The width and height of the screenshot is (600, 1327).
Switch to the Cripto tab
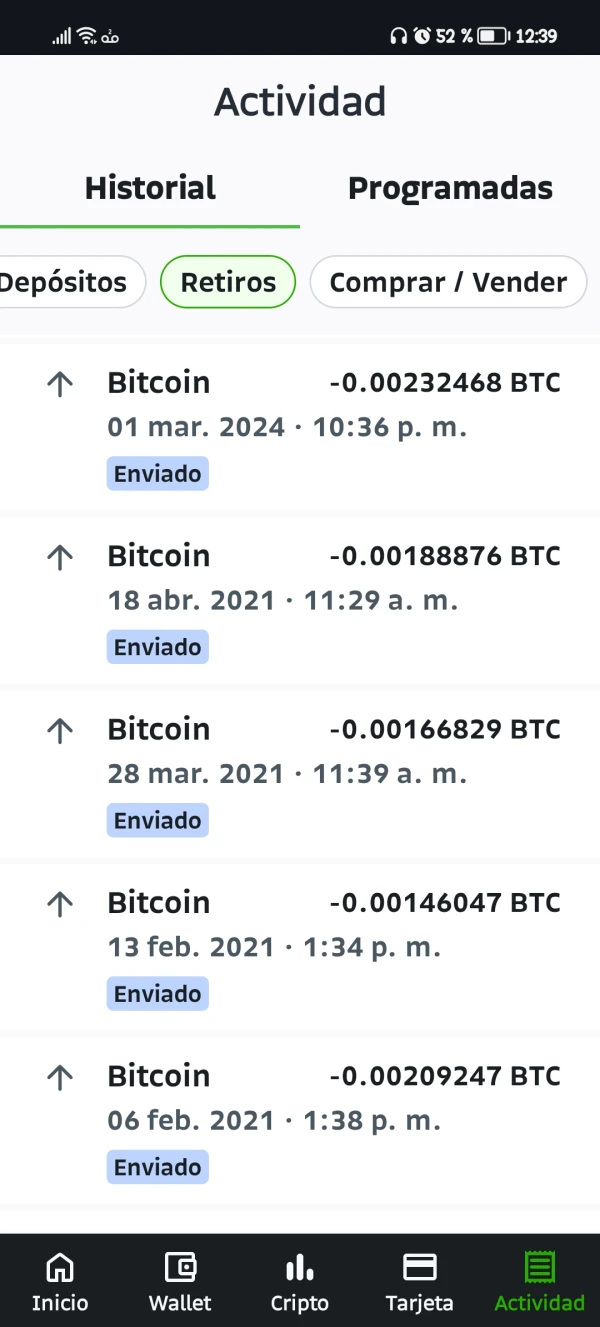300,1282
